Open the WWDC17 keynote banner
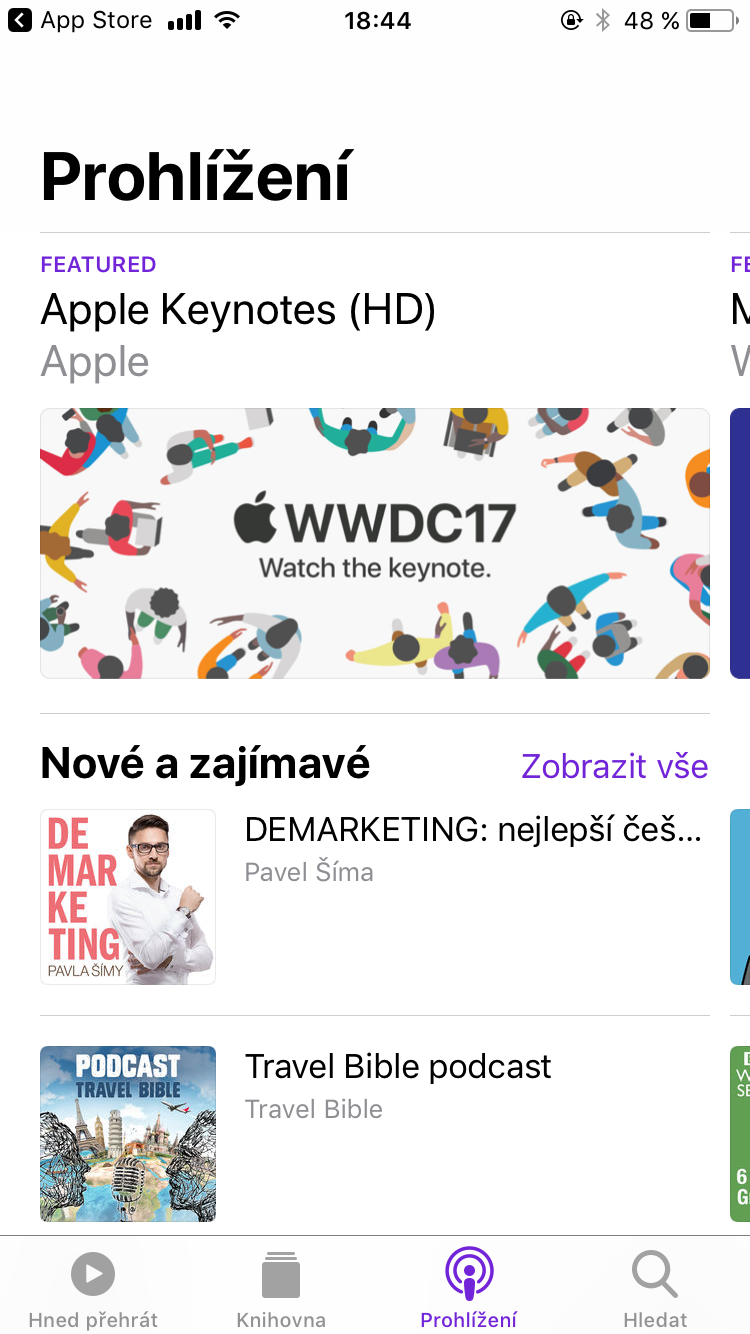 [375, 543]
